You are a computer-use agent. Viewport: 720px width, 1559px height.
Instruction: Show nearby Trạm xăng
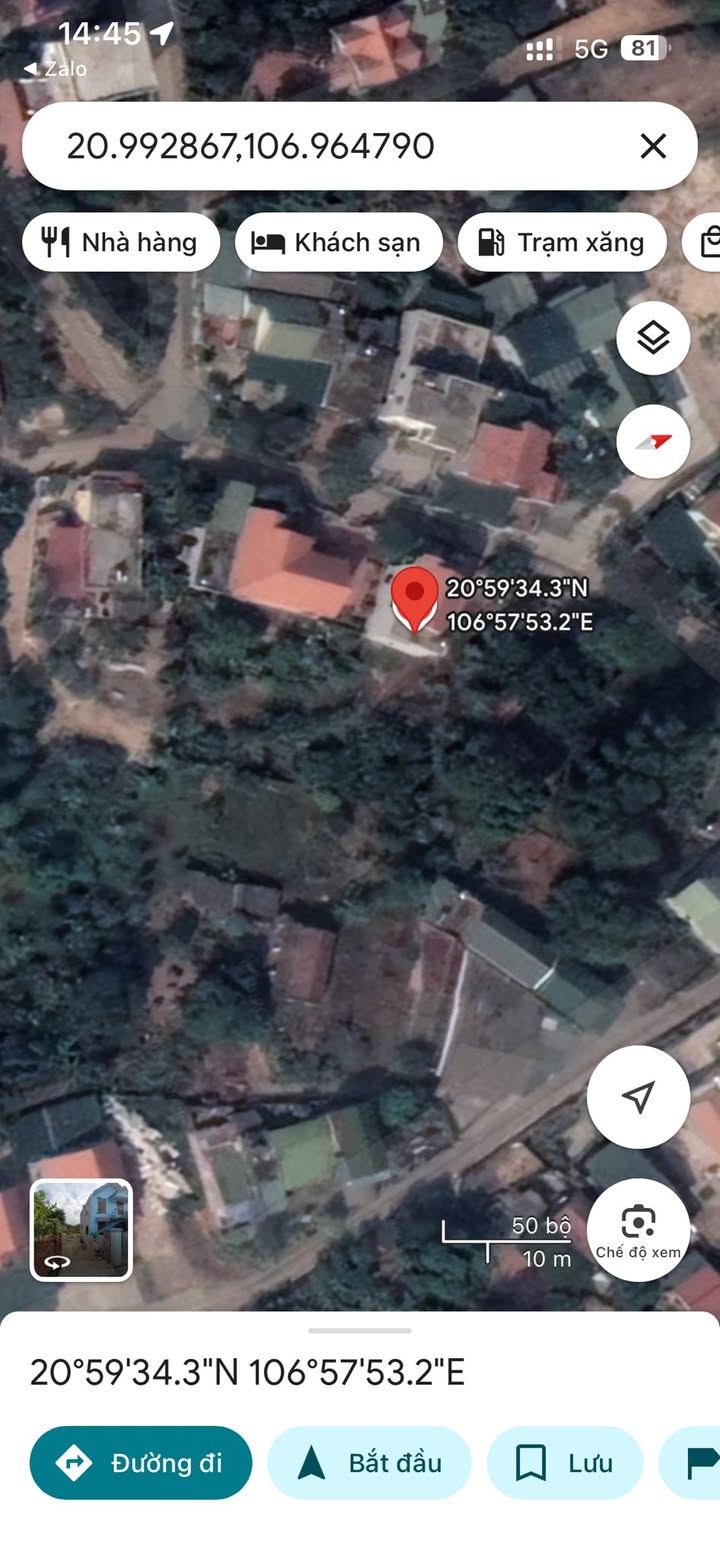[x=561, y=242]
